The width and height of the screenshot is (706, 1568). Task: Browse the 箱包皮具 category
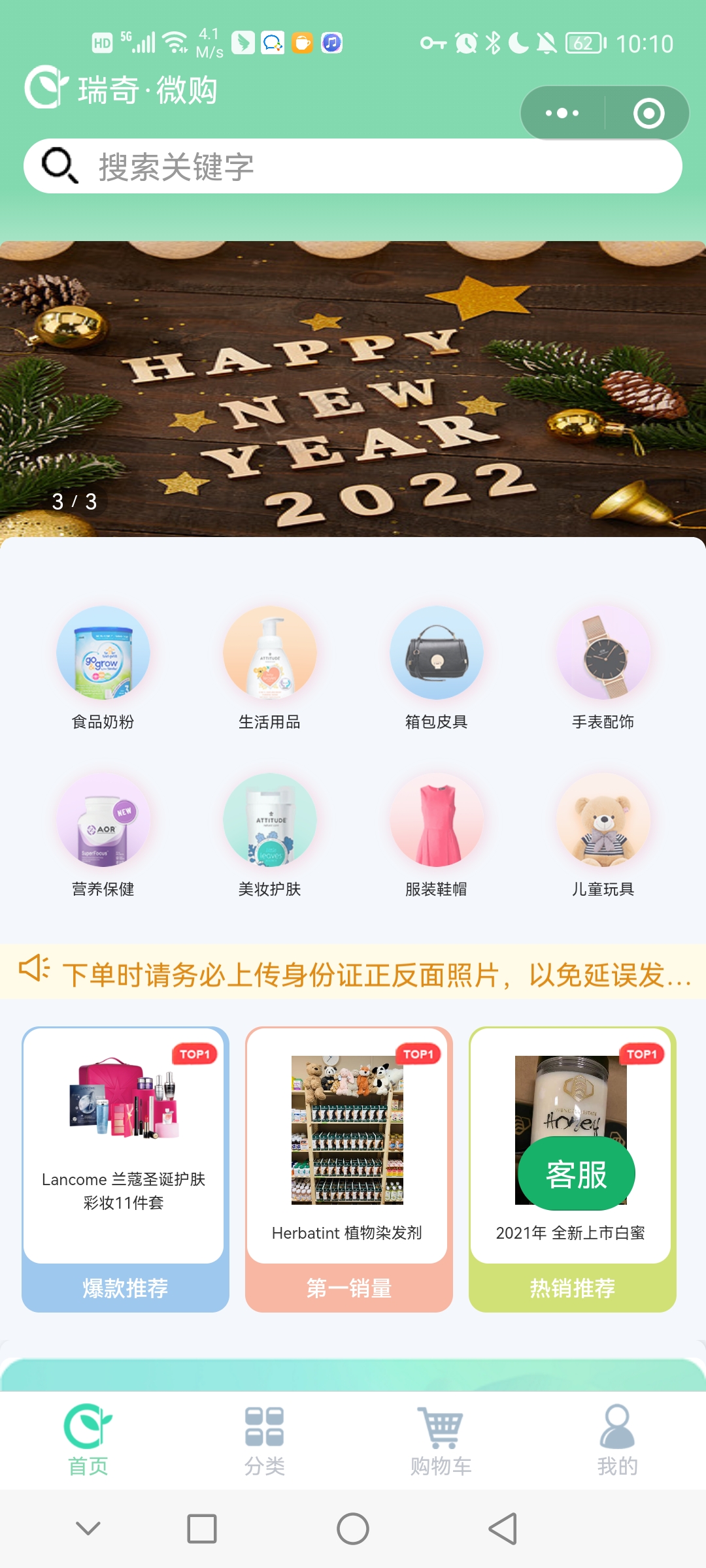437,668
